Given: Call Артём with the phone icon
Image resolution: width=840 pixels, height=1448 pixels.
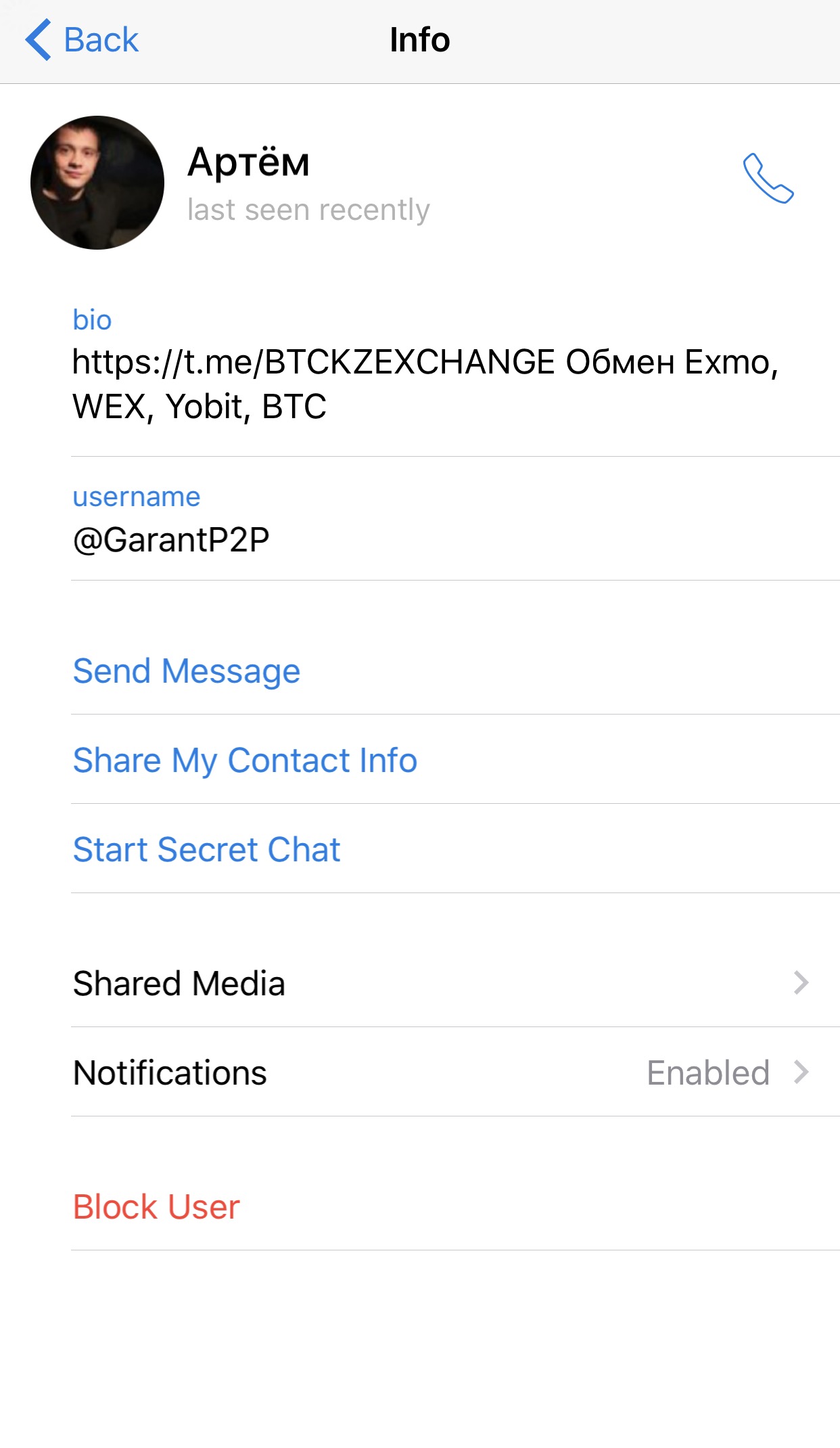Looking at the screenshot, I should click(x=768, y=179).
